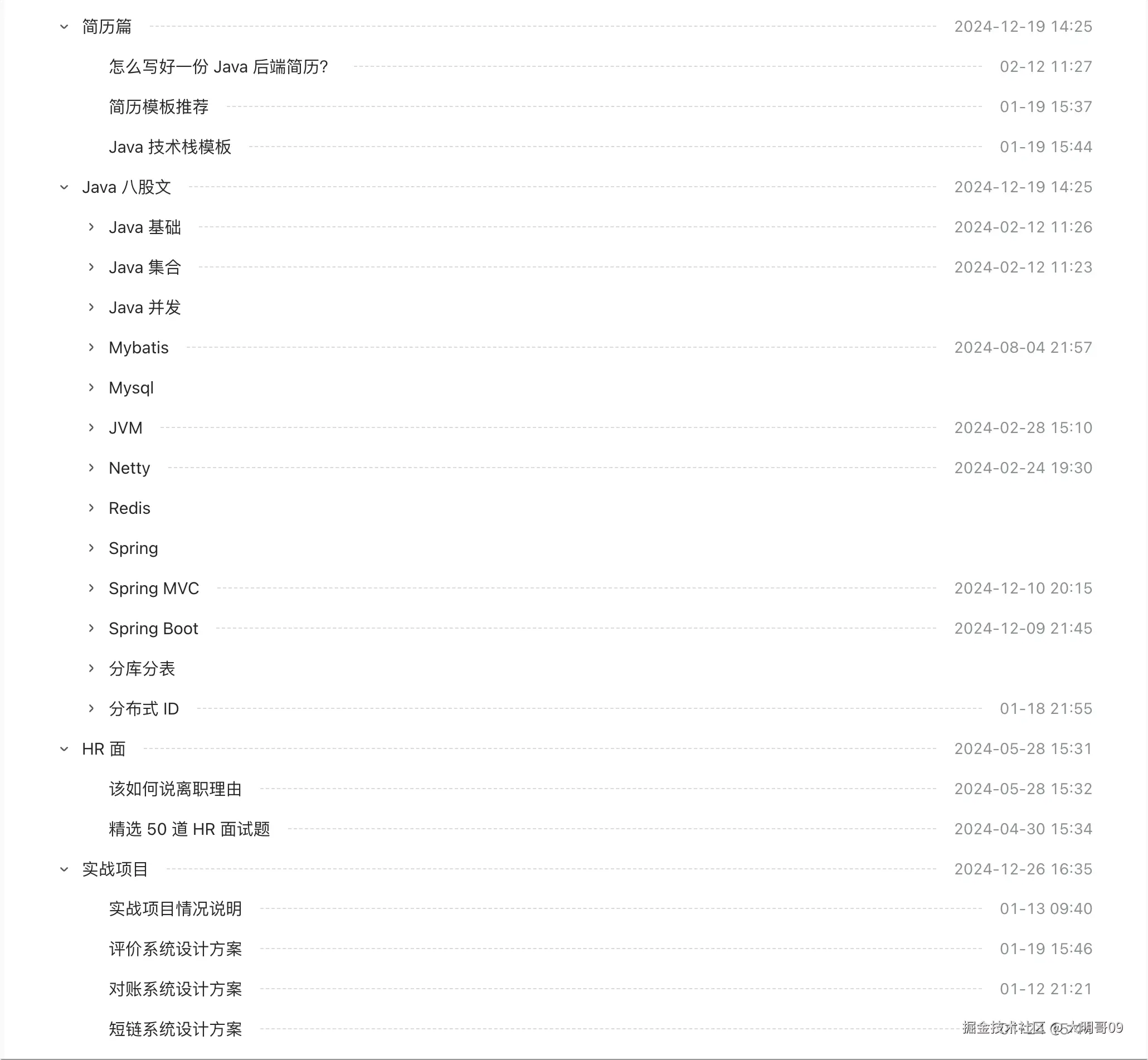Expand the Java 集合 folder
The width and height of the screenshot is (1148, 1060).
91,268
